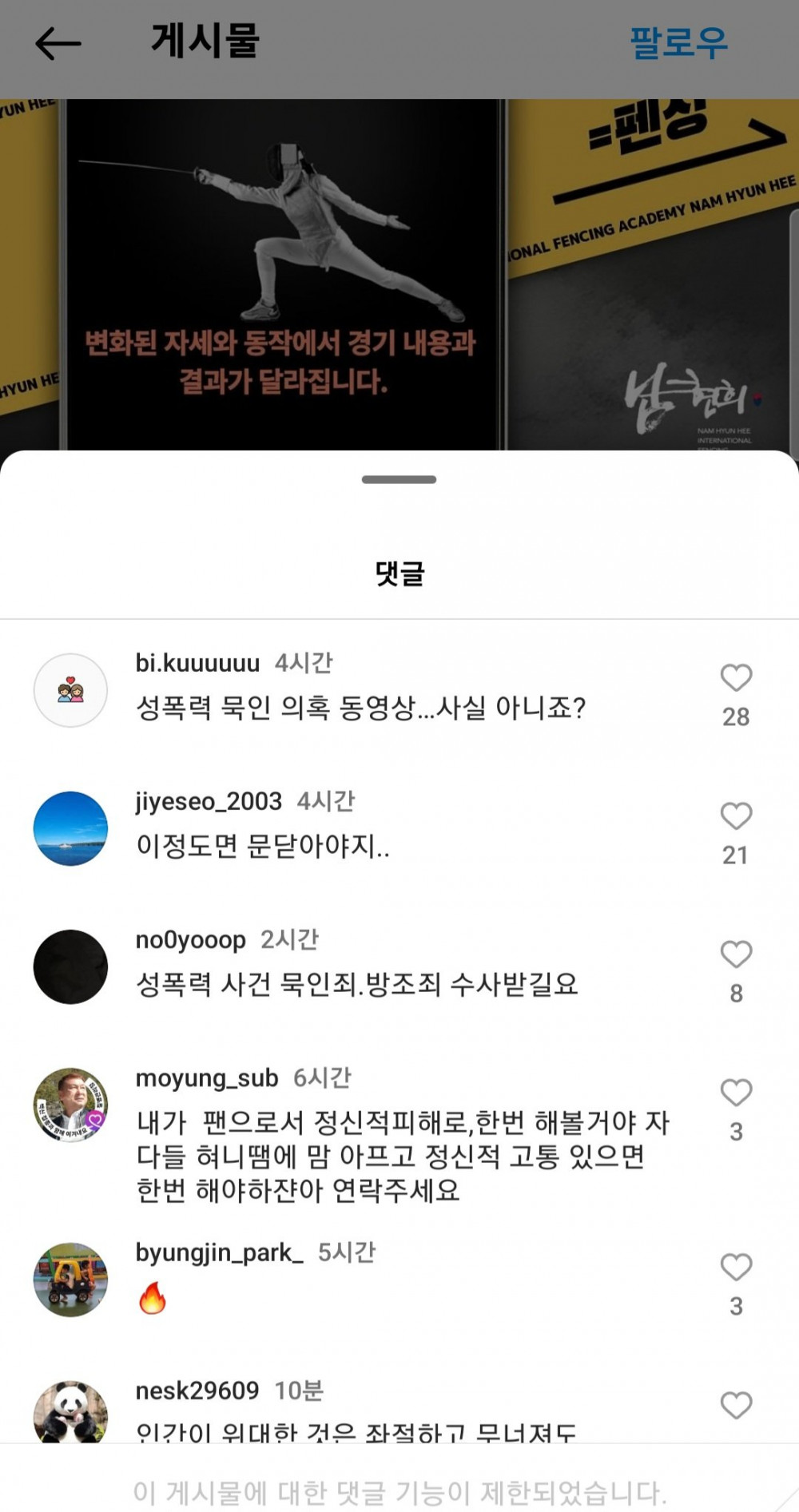This screenshot has width=799, height=1512.
Task: Like jiyeseo_2003's comment
Action: 736,816
